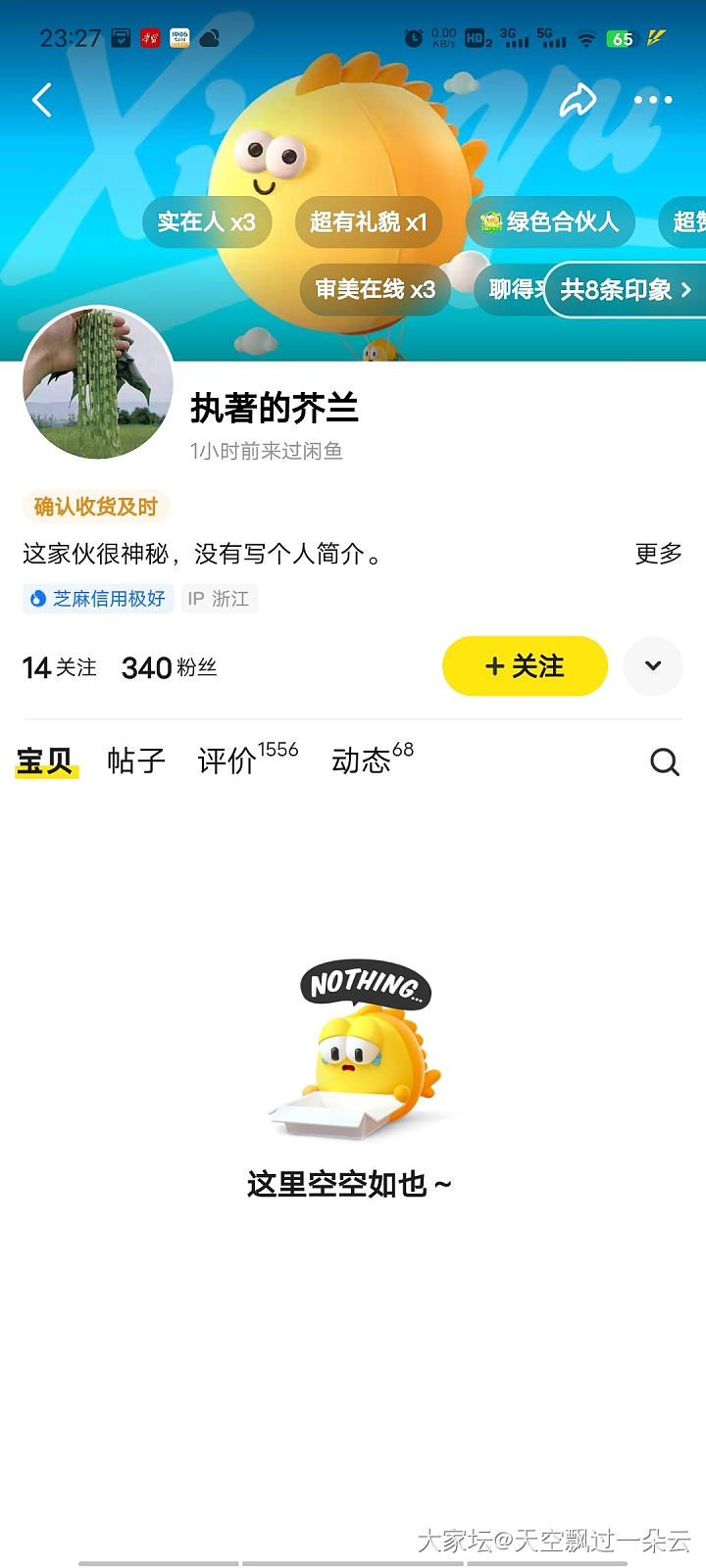Share this user's profile

(578, 100)
